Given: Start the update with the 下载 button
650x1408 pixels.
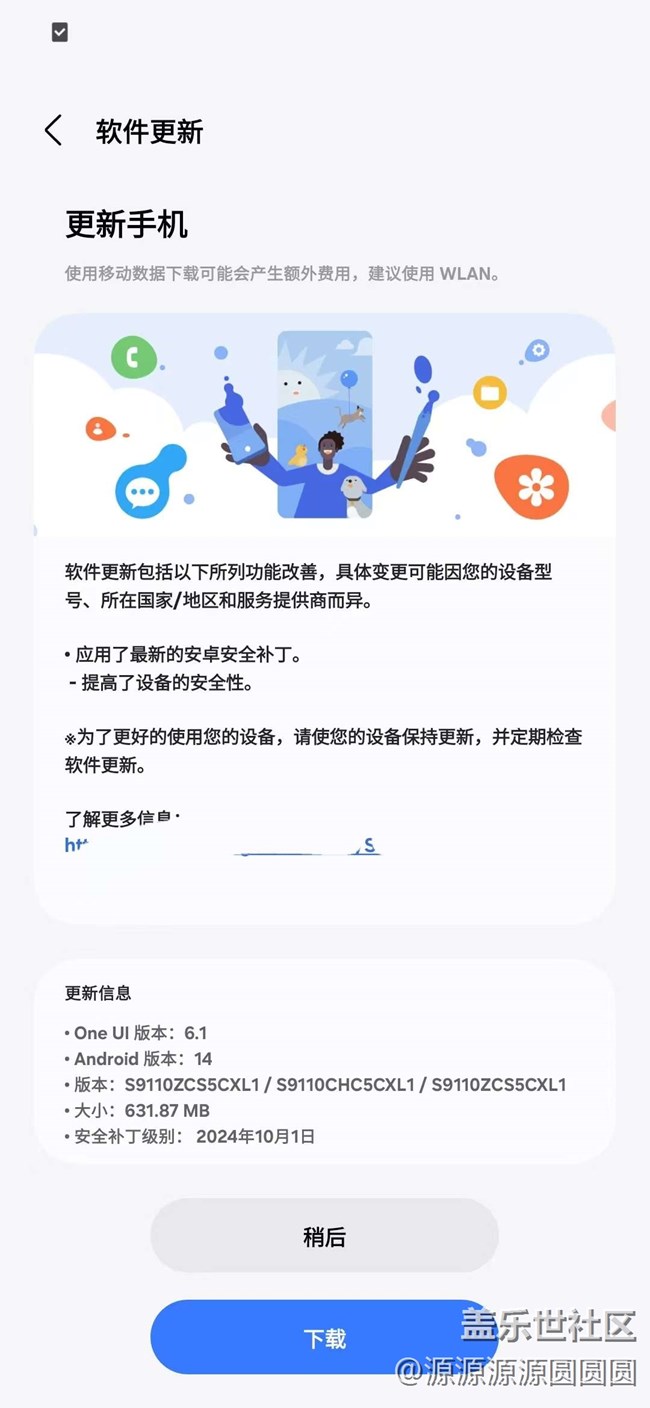Looking at the screenshot, I should pos(324,1338).
